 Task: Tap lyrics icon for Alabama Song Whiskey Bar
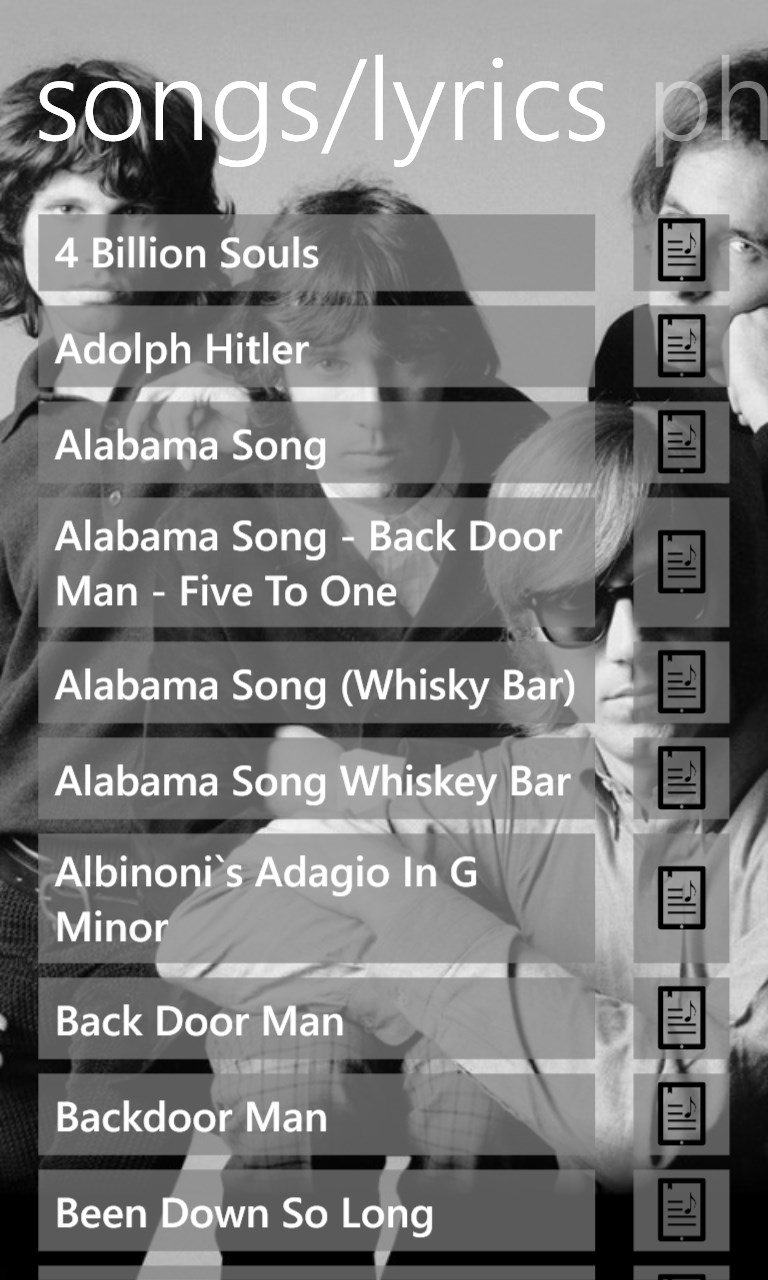point(681,779)
